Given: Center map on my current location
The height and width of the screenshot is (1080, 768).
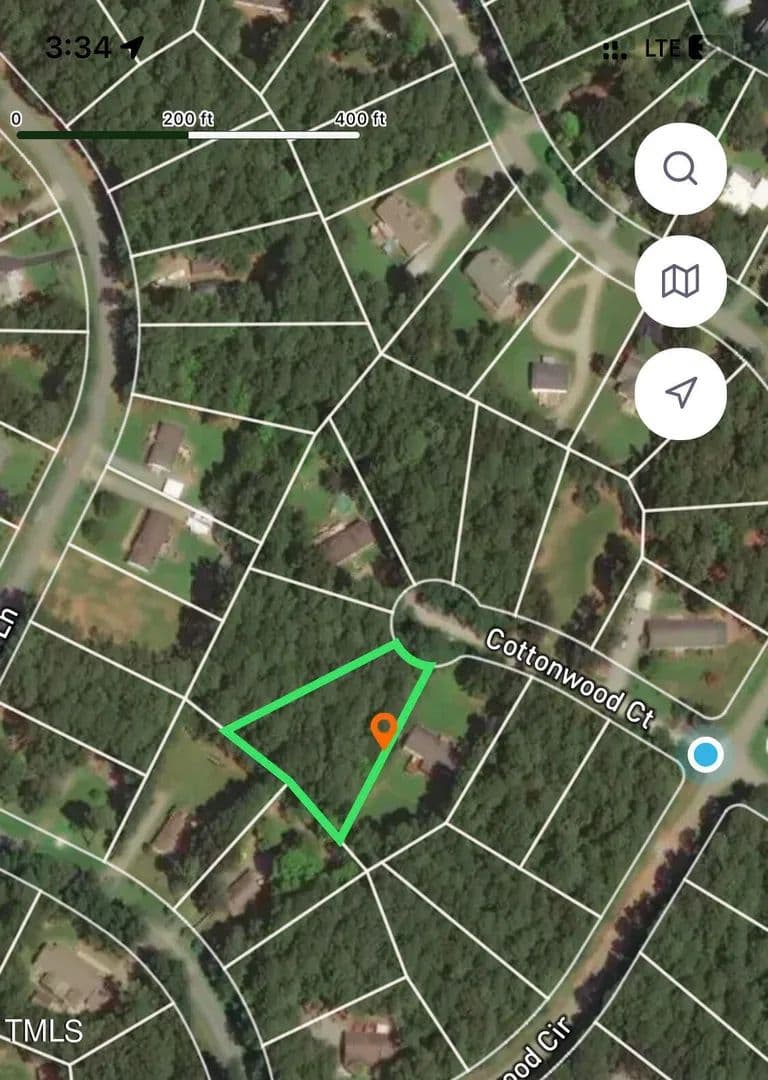Looking at the screenshot, I should (680, 394).
